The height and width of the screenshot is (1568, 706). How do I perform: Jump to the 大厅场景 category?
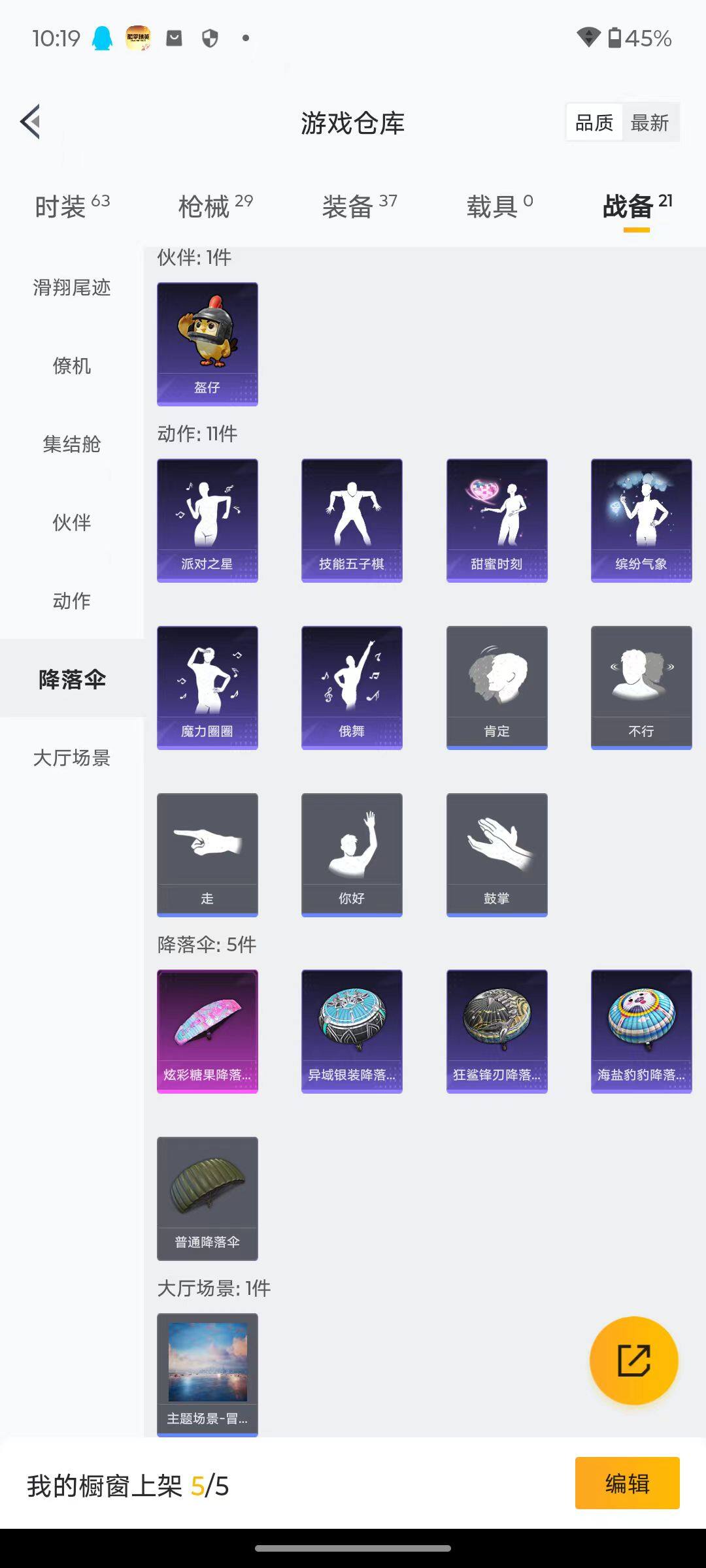72,757
